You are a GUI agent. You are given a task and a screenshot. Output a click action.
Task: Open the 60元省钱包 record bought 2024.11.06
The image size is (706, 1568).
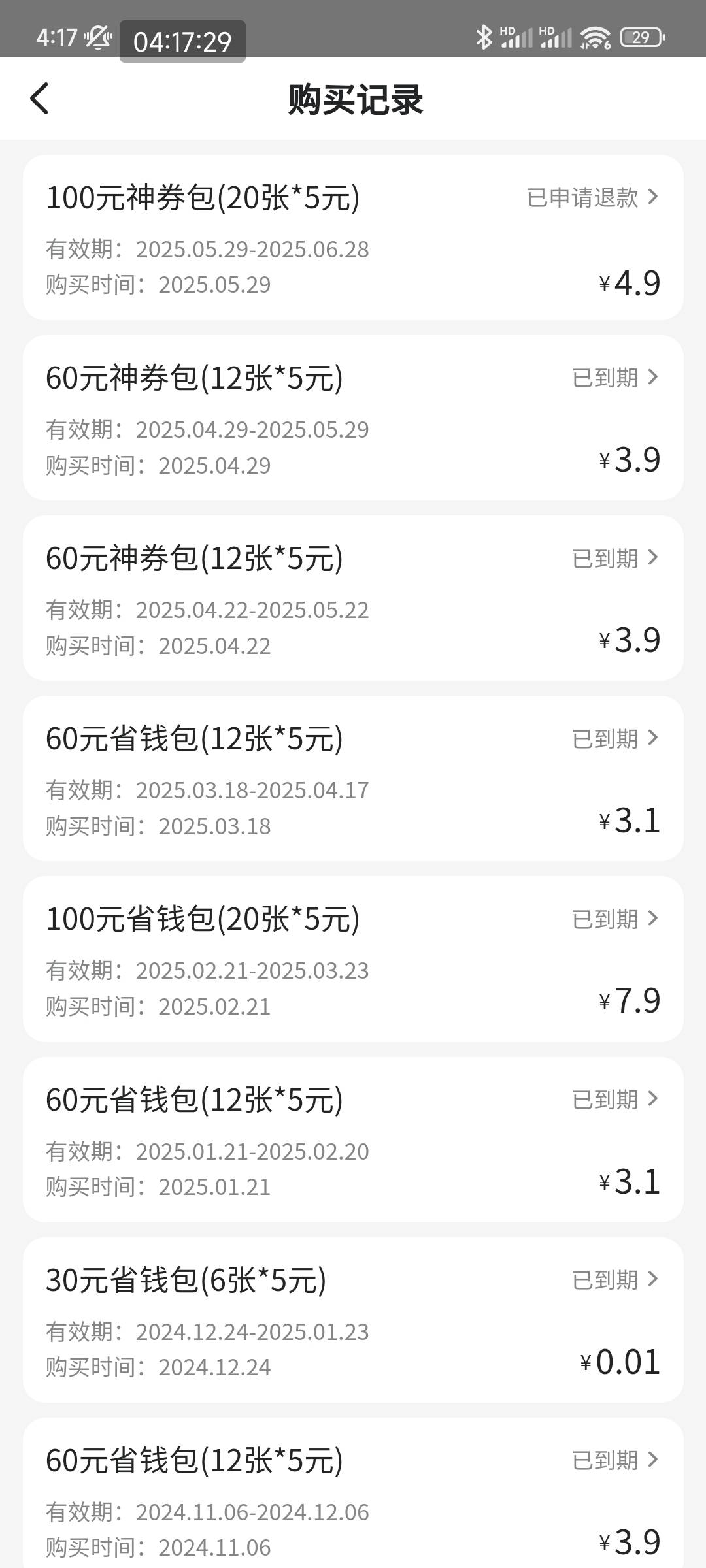353,1494
